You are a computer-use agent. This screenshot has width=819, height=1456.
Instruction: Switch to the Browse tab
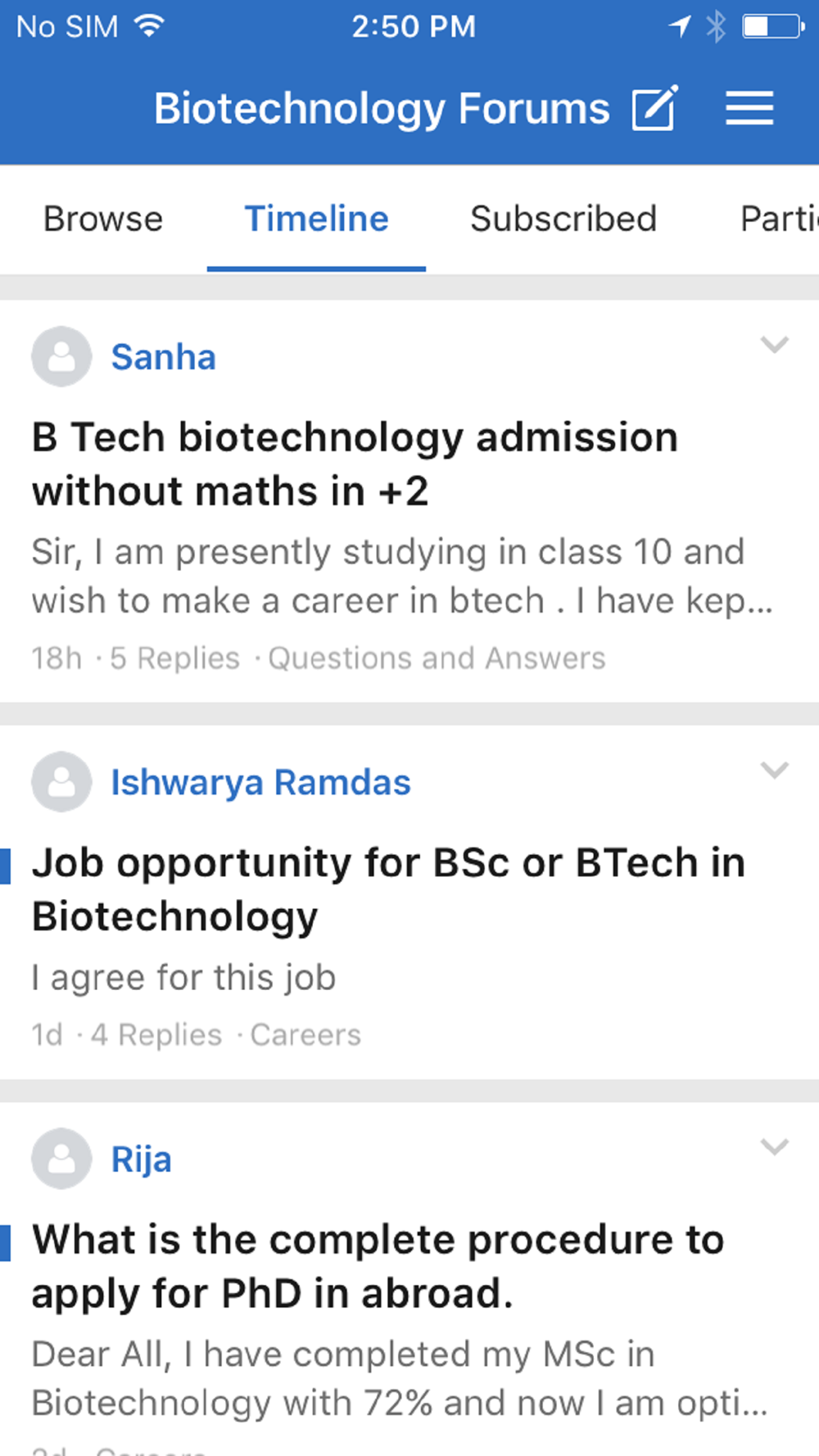pos(103,219)
